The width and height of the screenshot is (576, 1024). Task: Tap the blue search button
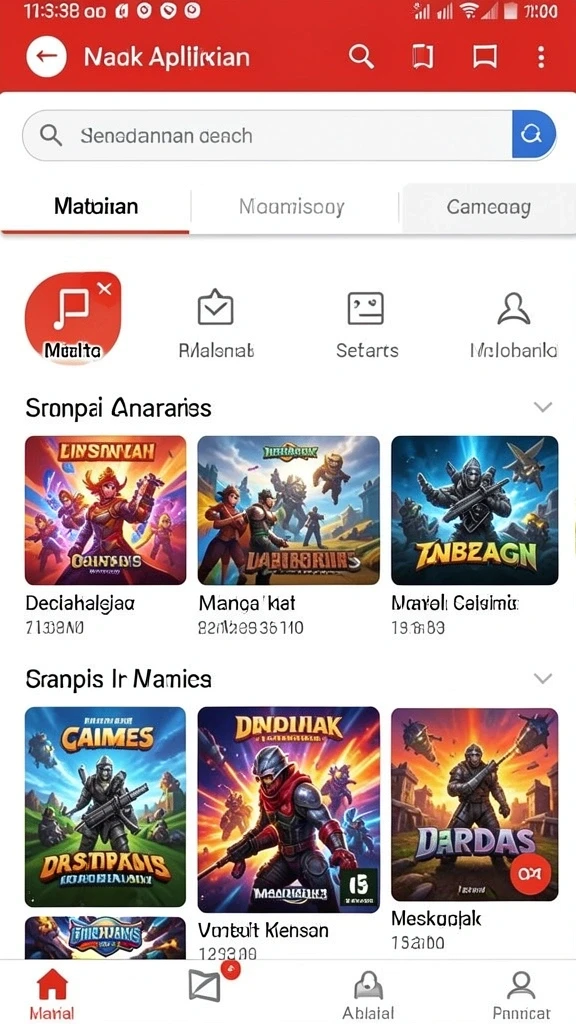[x=534, y=135]
